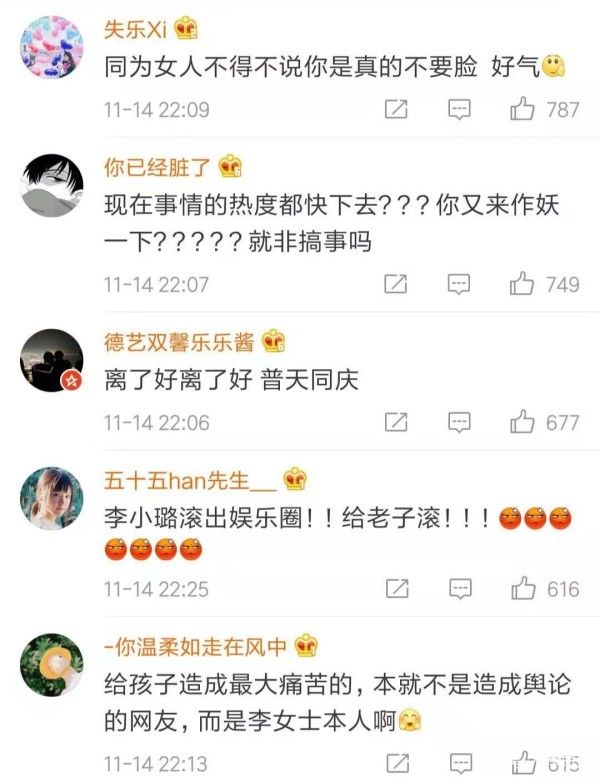
Task: Reply to -你温柔如走在风中's comment
Action: pyautogui.click(x=459, y=763)
